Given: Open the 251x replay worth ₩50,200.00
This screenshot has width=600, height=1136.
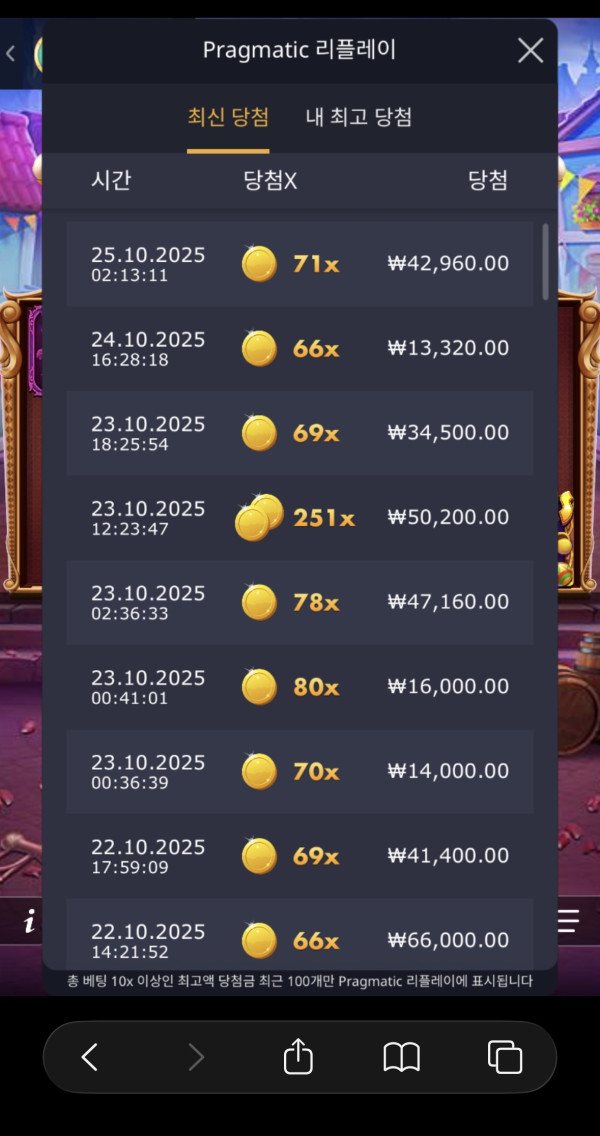Looking at the screenshot, I should pyautogui.click(x=300, y=518).
